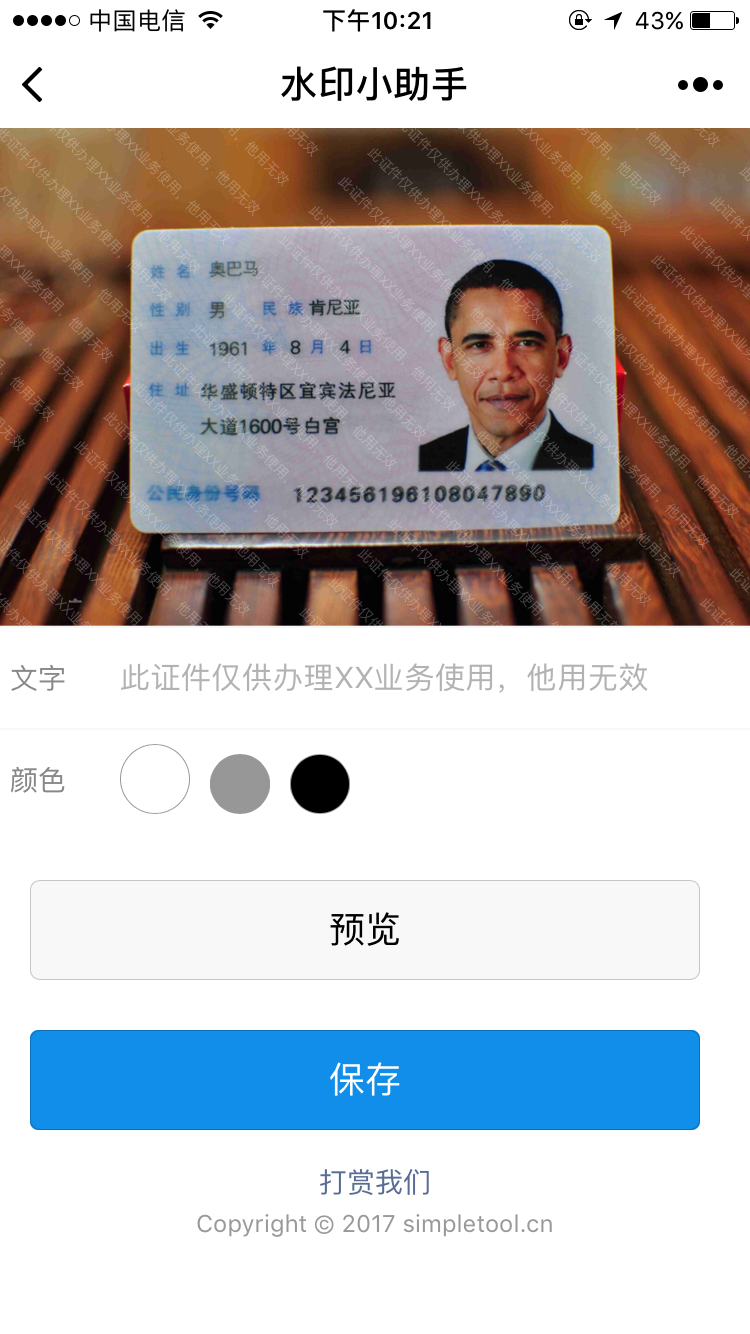750x1334 pixels.
Task: Tap the watermarked ID card image
Action: [375, 377]
